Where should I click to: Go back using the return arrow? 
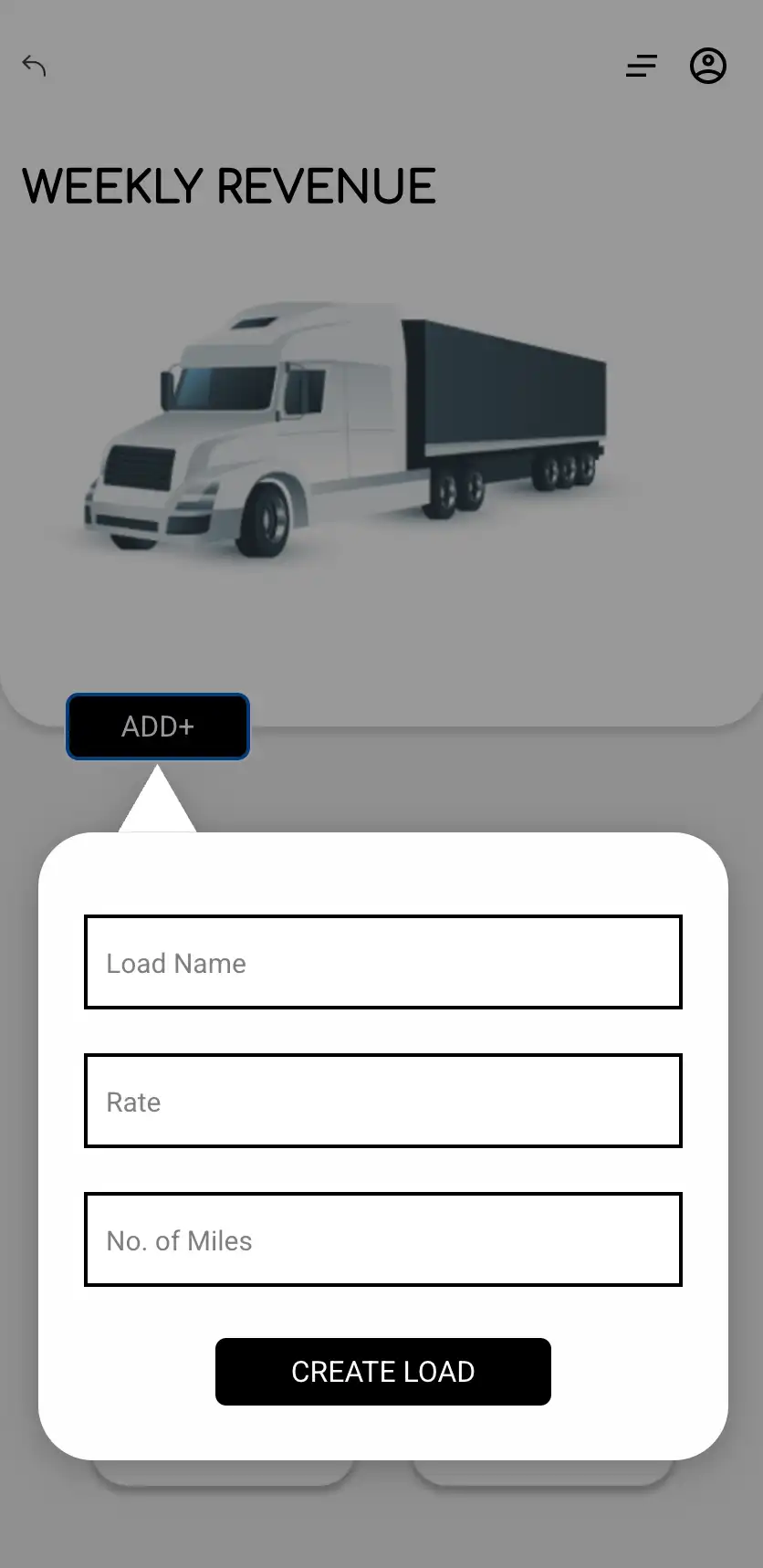(x=34, y=66)
